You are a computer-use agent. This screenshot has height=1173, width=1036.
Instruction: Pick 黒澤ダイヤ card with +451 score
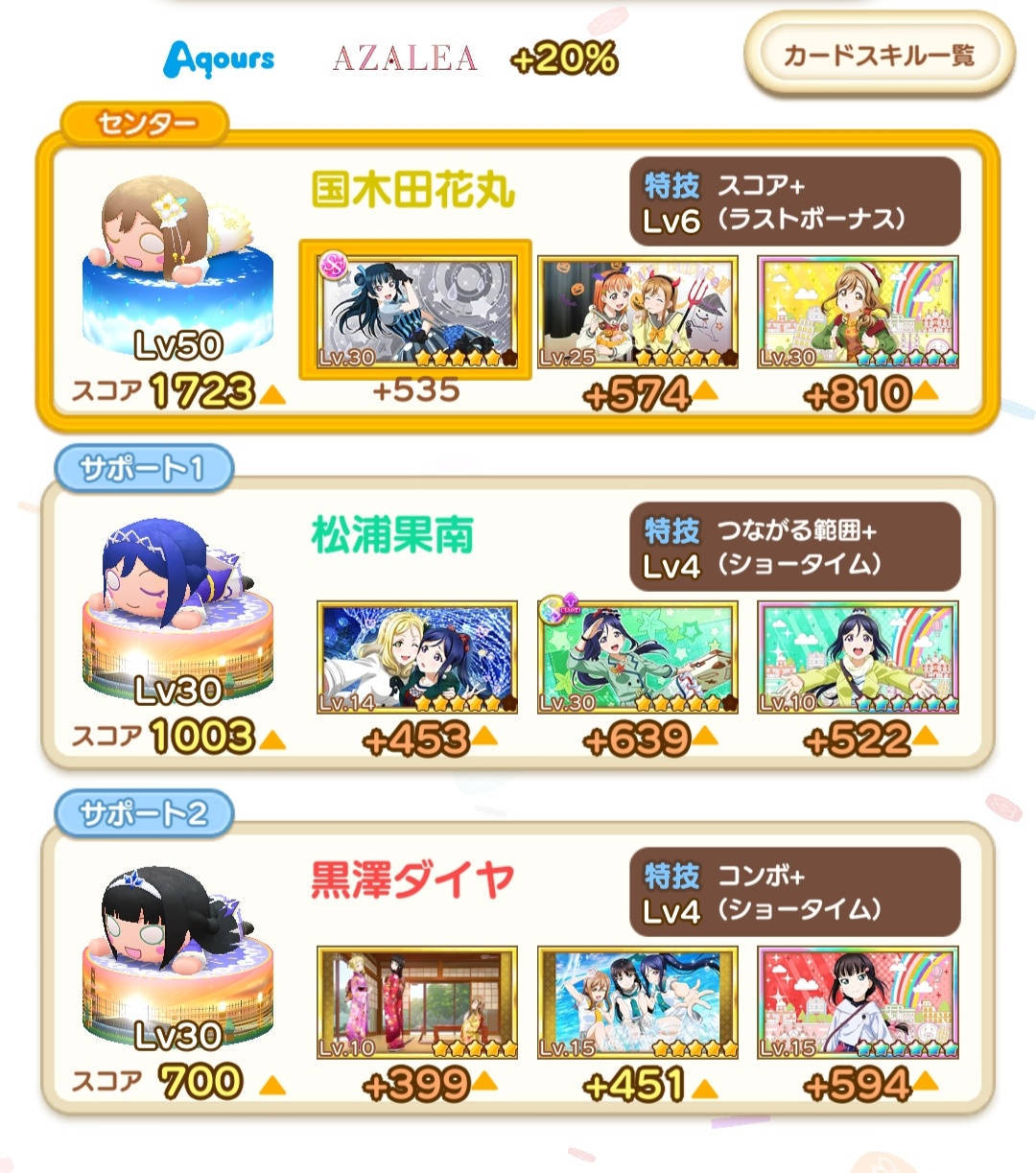point(637,1003)
